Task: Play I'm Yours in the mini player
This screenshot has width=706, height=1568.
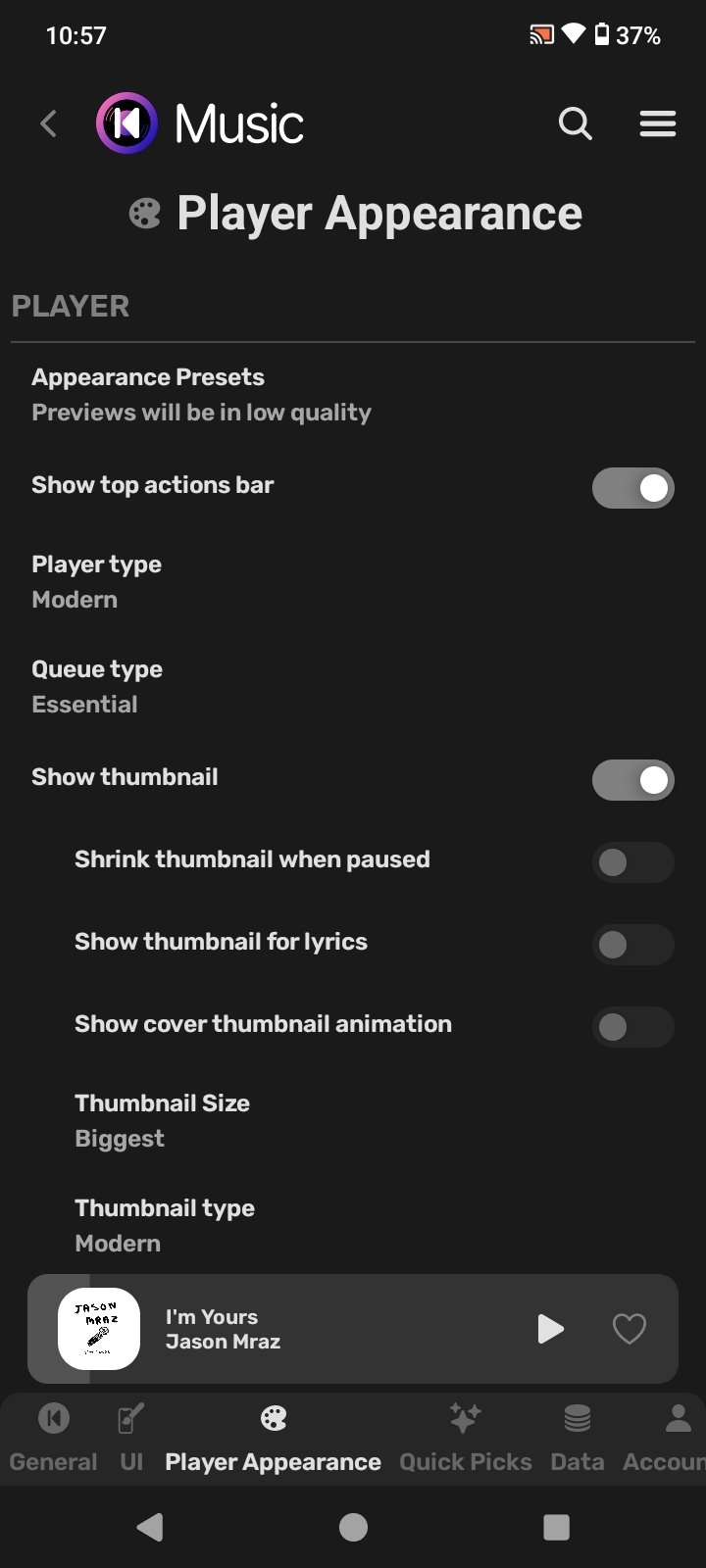Action: point(550,1329)
